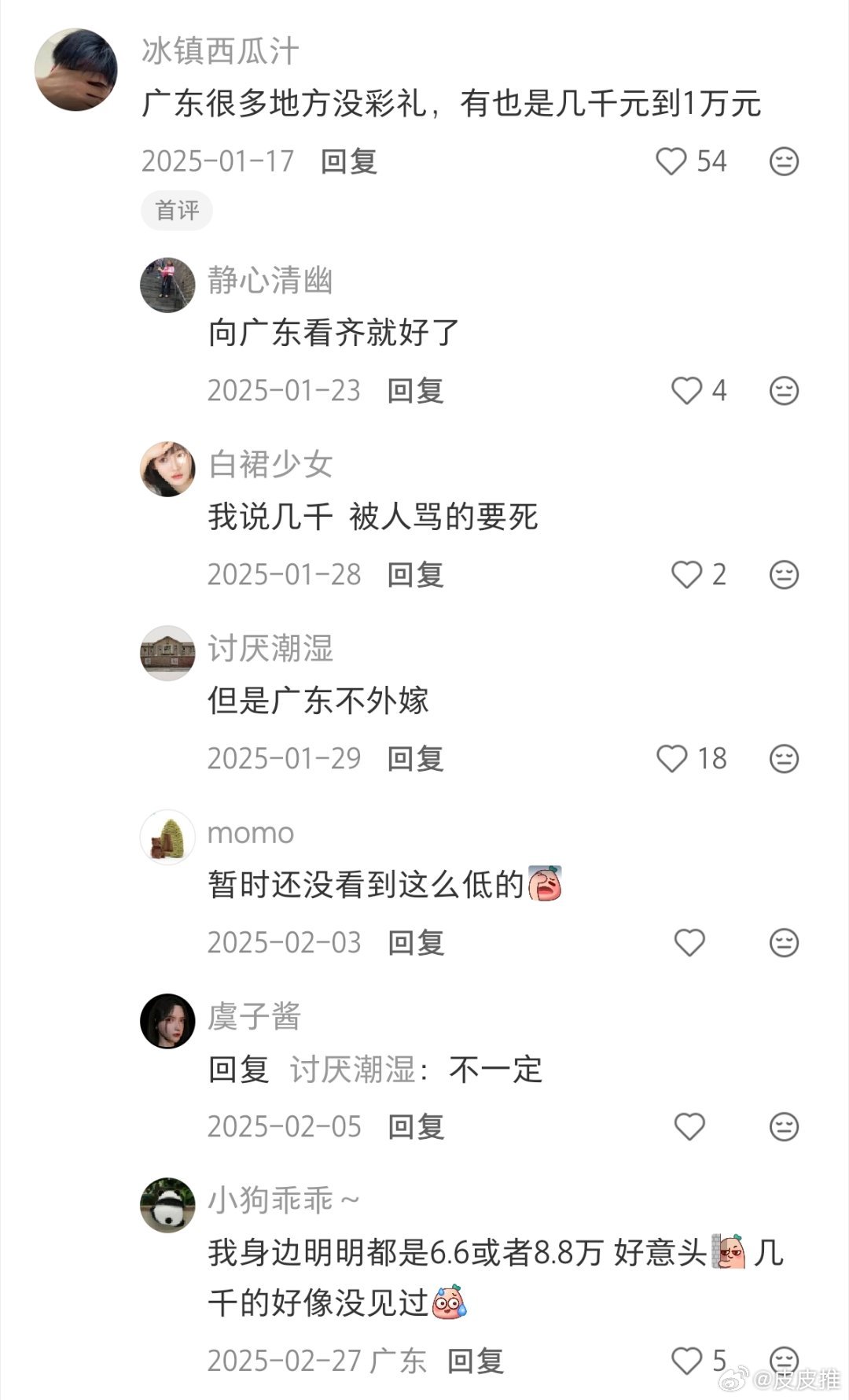Like 冰镇西瓜汁's comment with 54 likes
The width and height of the screenshot is (849, 1400).
point(674,161)
